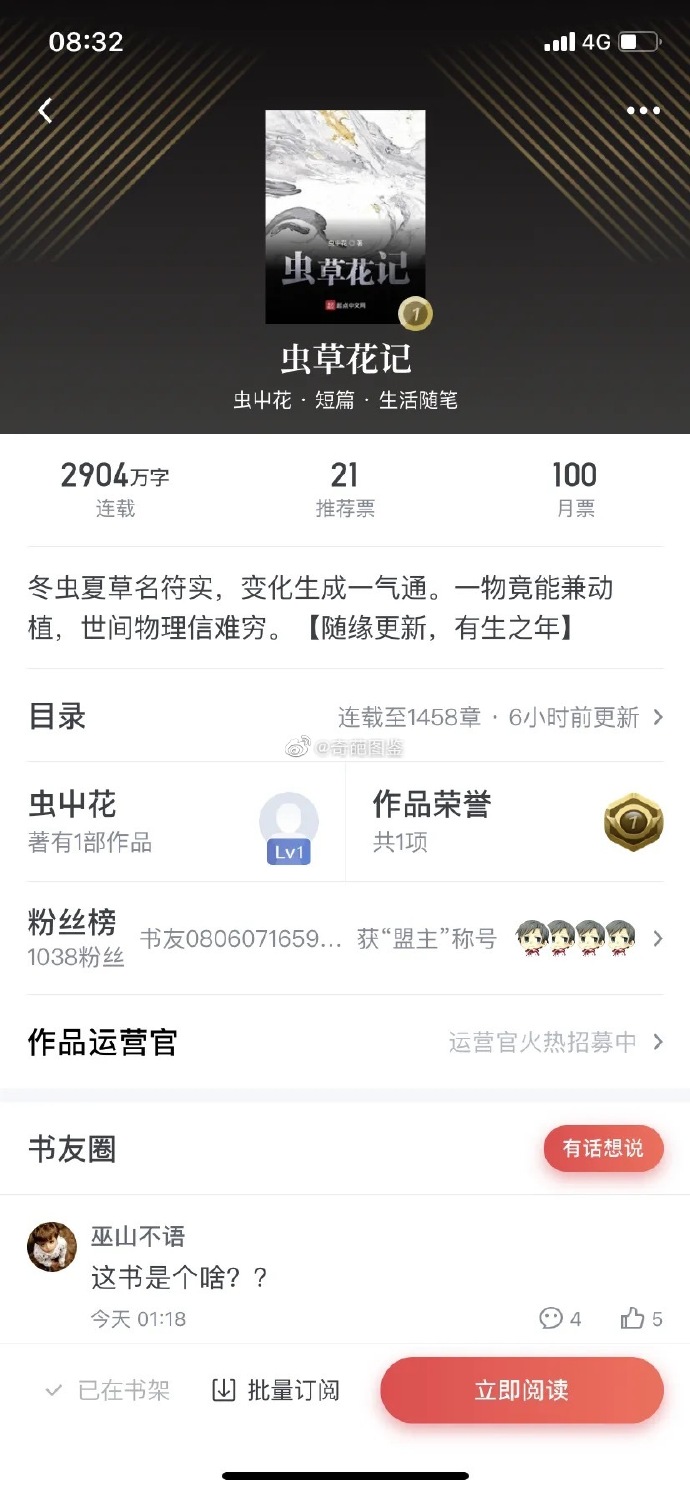Tap the 虫草花记 book cover

tap(345, 217)
